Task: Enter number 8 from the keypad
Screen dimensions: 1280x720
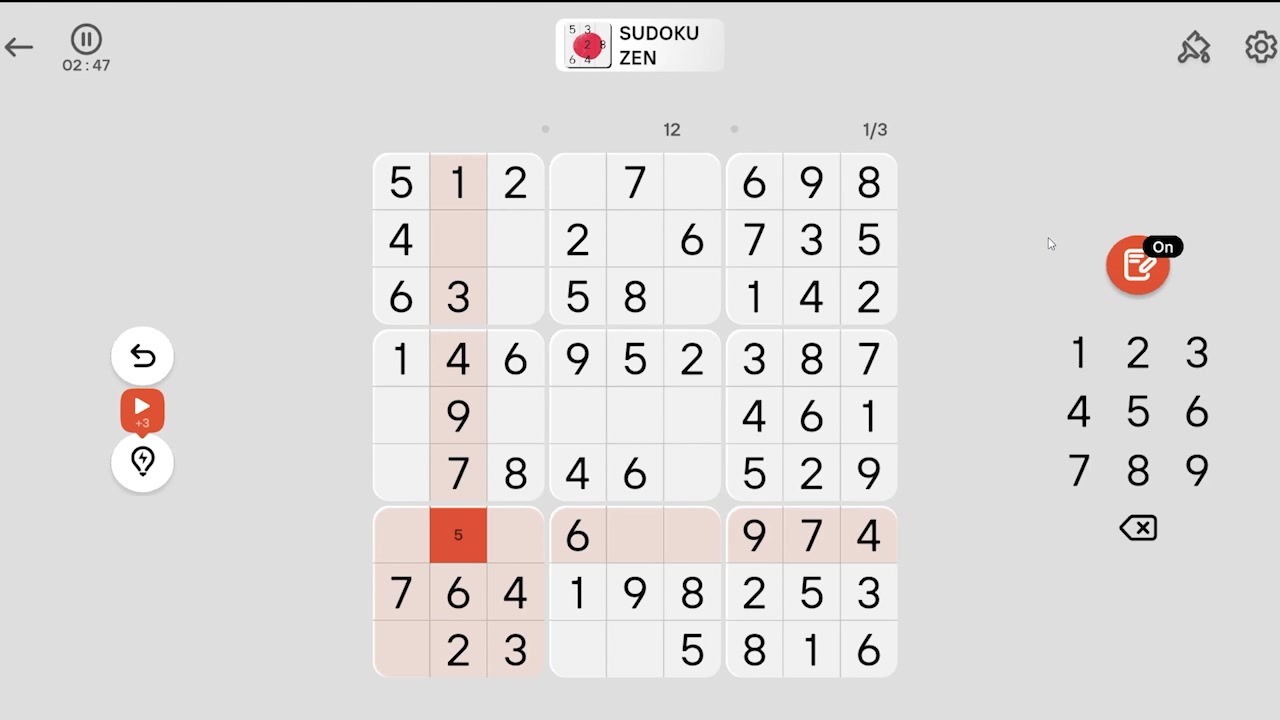Action: pos(1137,470)
